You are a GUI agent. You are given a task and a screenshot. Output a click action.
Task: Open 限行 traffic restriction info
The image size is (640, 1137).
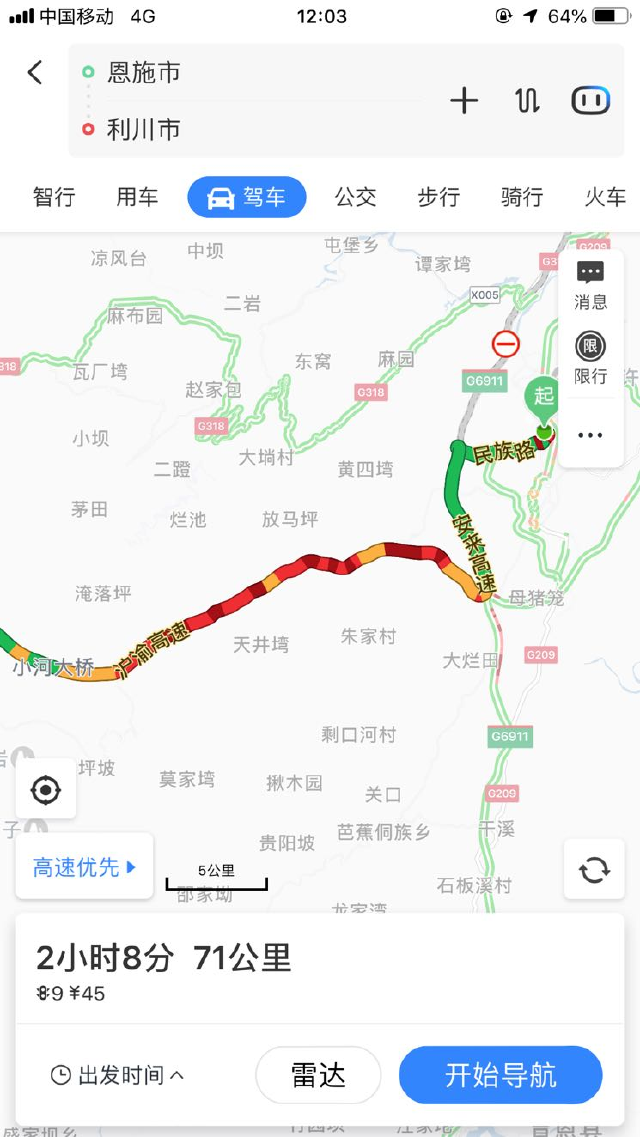point(591,359)
